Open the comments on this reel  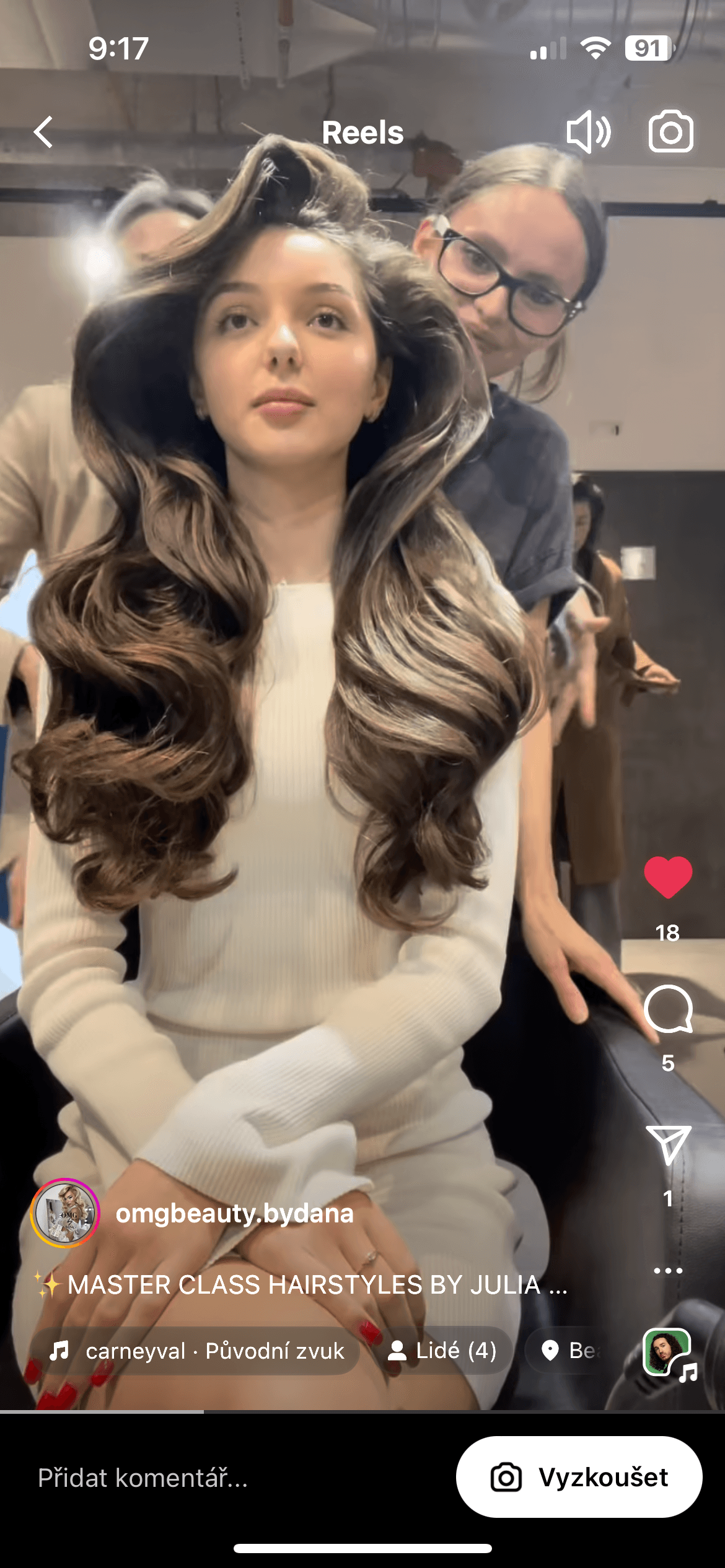(x=668, y=1009)
